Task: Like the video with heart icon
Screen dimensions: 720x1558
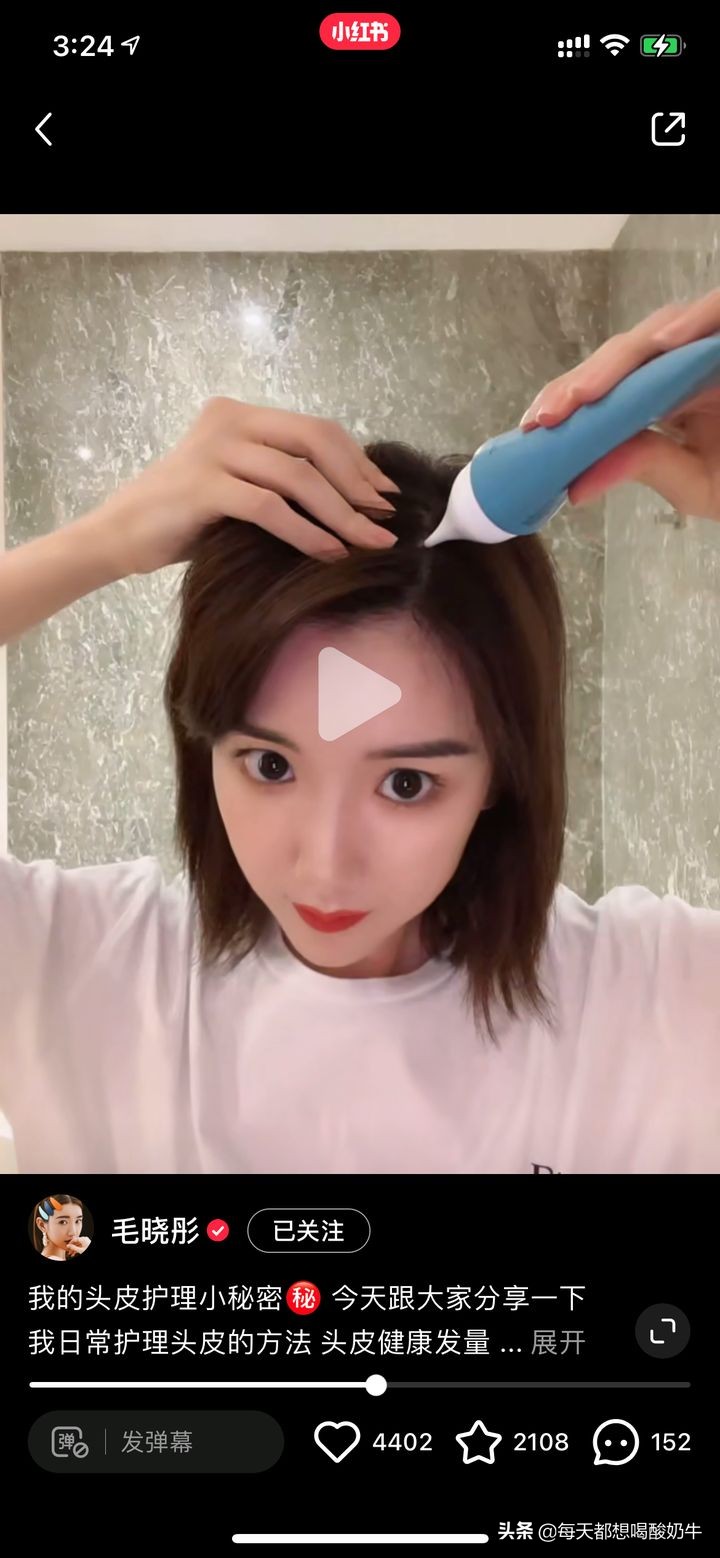Action: coord(337,1442)
